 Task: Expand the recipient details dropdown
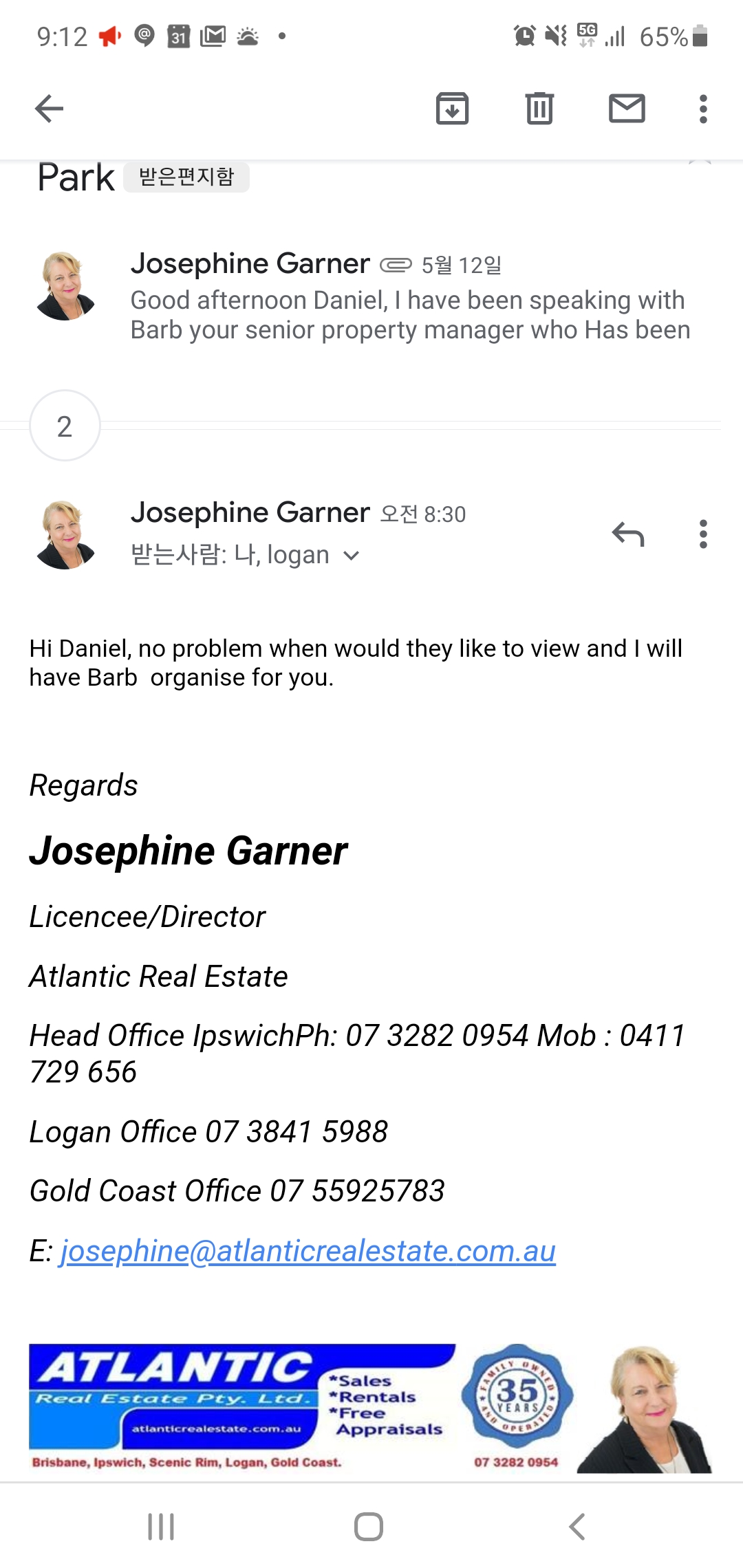(351, 556)
